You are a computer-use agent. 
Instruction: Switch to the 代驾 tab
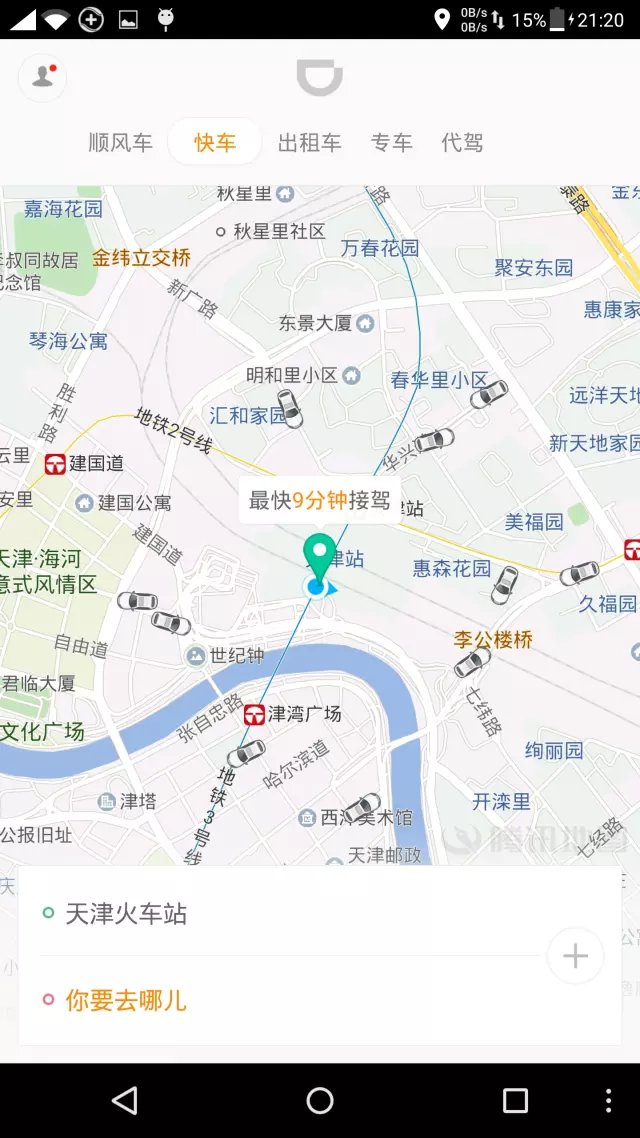(x=462, y=143)
